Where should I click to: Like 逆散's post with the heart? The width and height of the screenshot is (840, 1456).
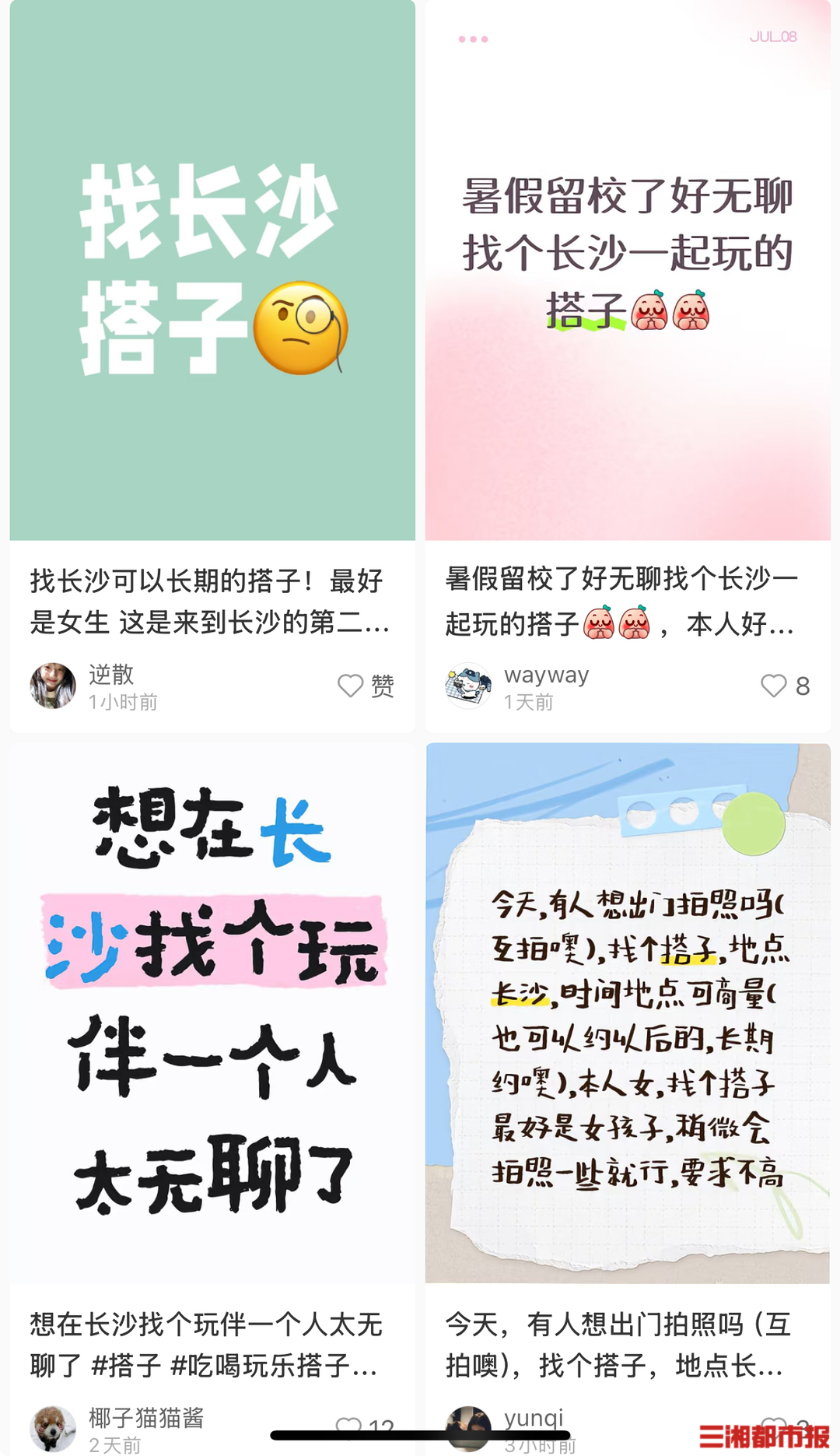pyautogui.click(x=351, y=686)
